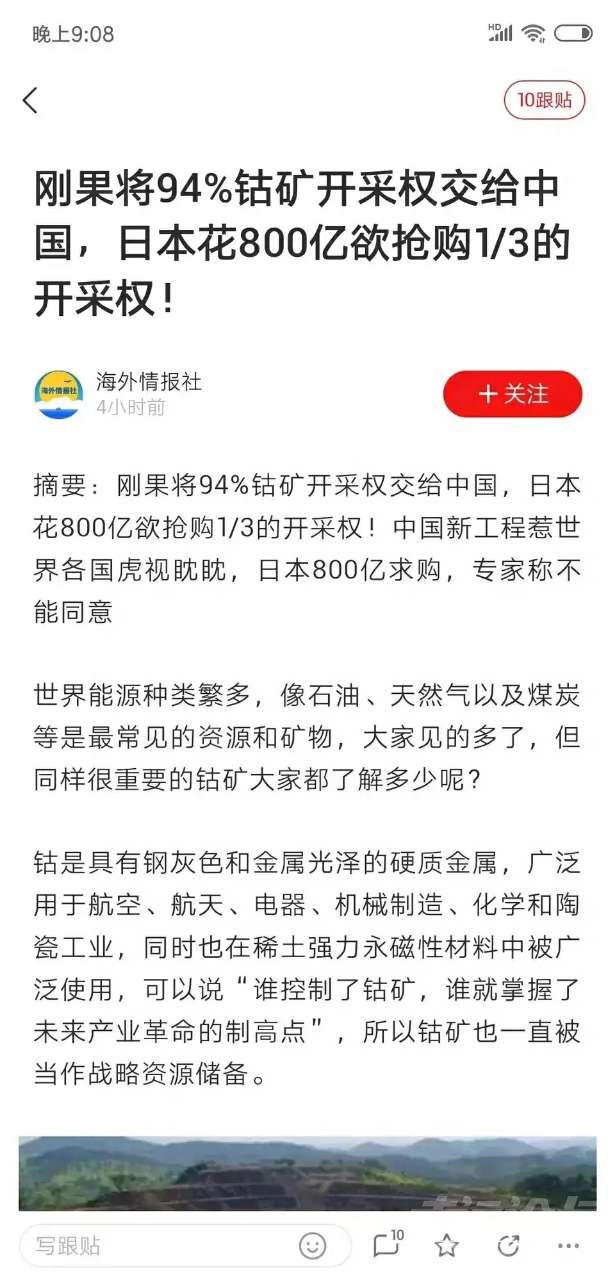Follow 海外情报社 with the 关注 button
This screenshot has height=1280, width=615.
[512, 394]
